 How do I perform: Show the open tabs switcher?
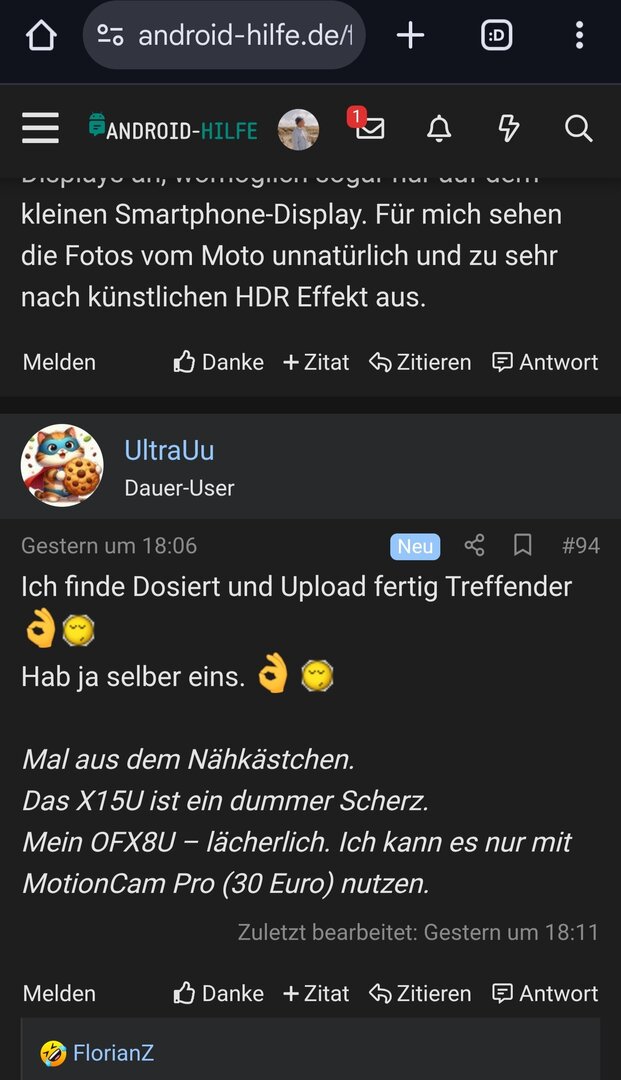click(x=497, y=36)
